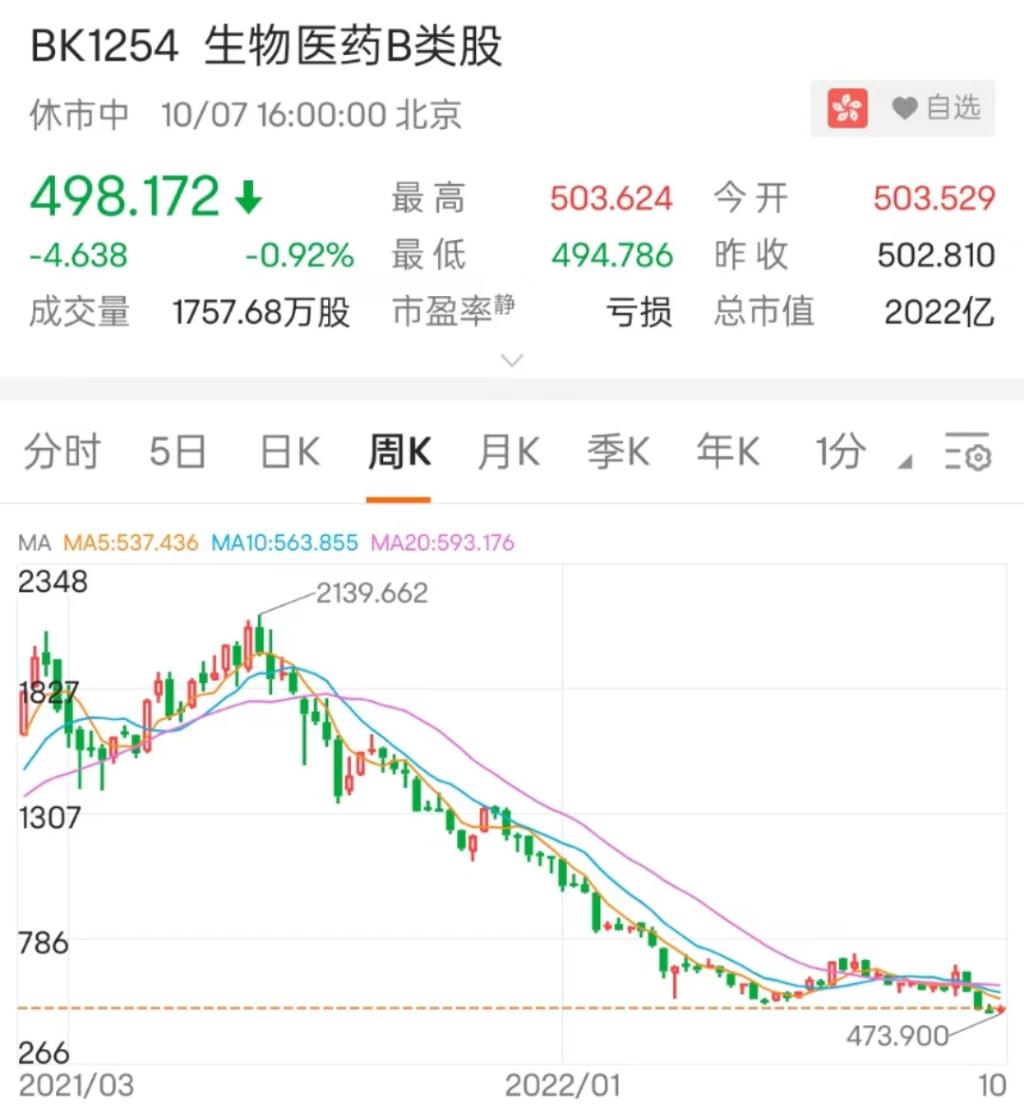This screenshot has height=1104, width=1024.
Task: Switch to 分时 chart tab
Action: (62, 453)
